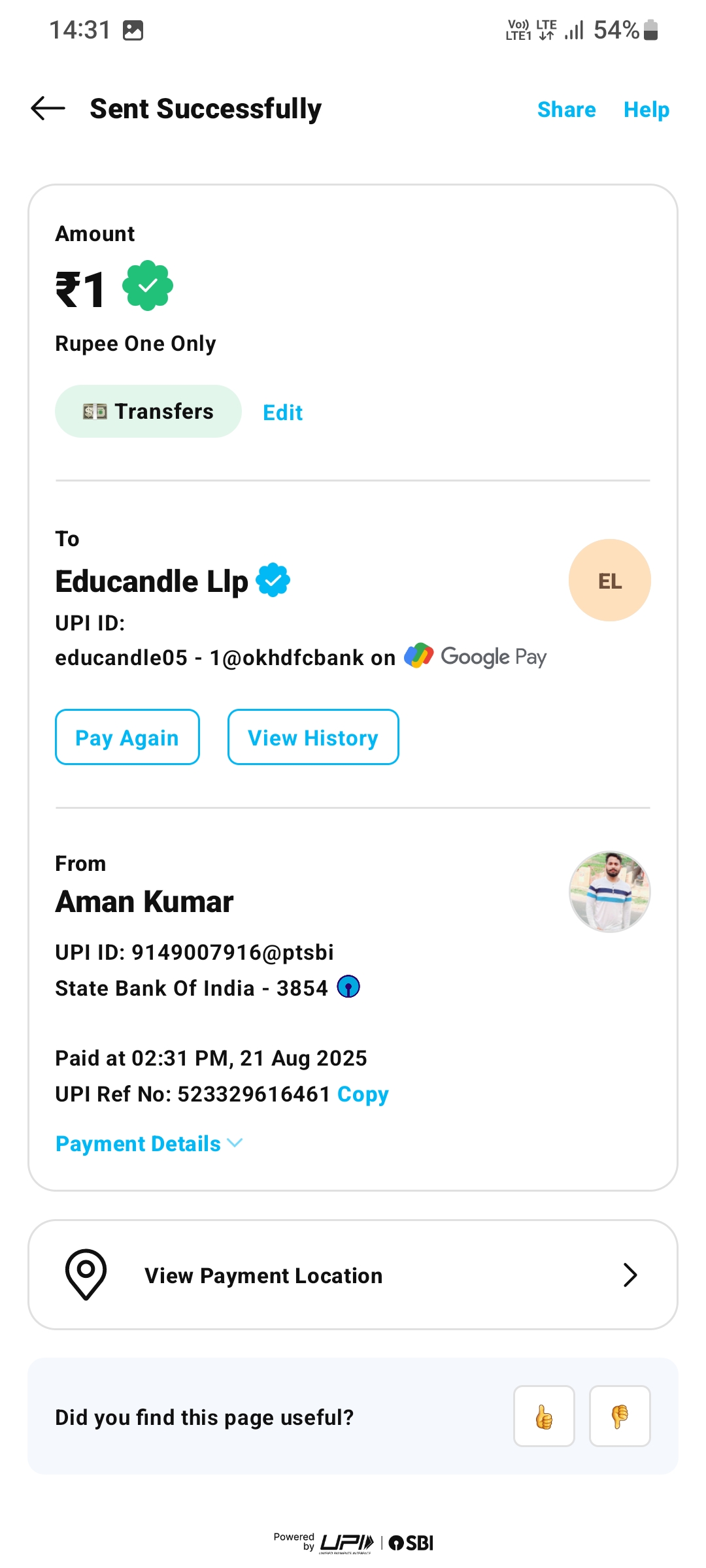This screenshot has width=706, height=1568.
Task: Open View Payment Location
Action: [353, 1275]
